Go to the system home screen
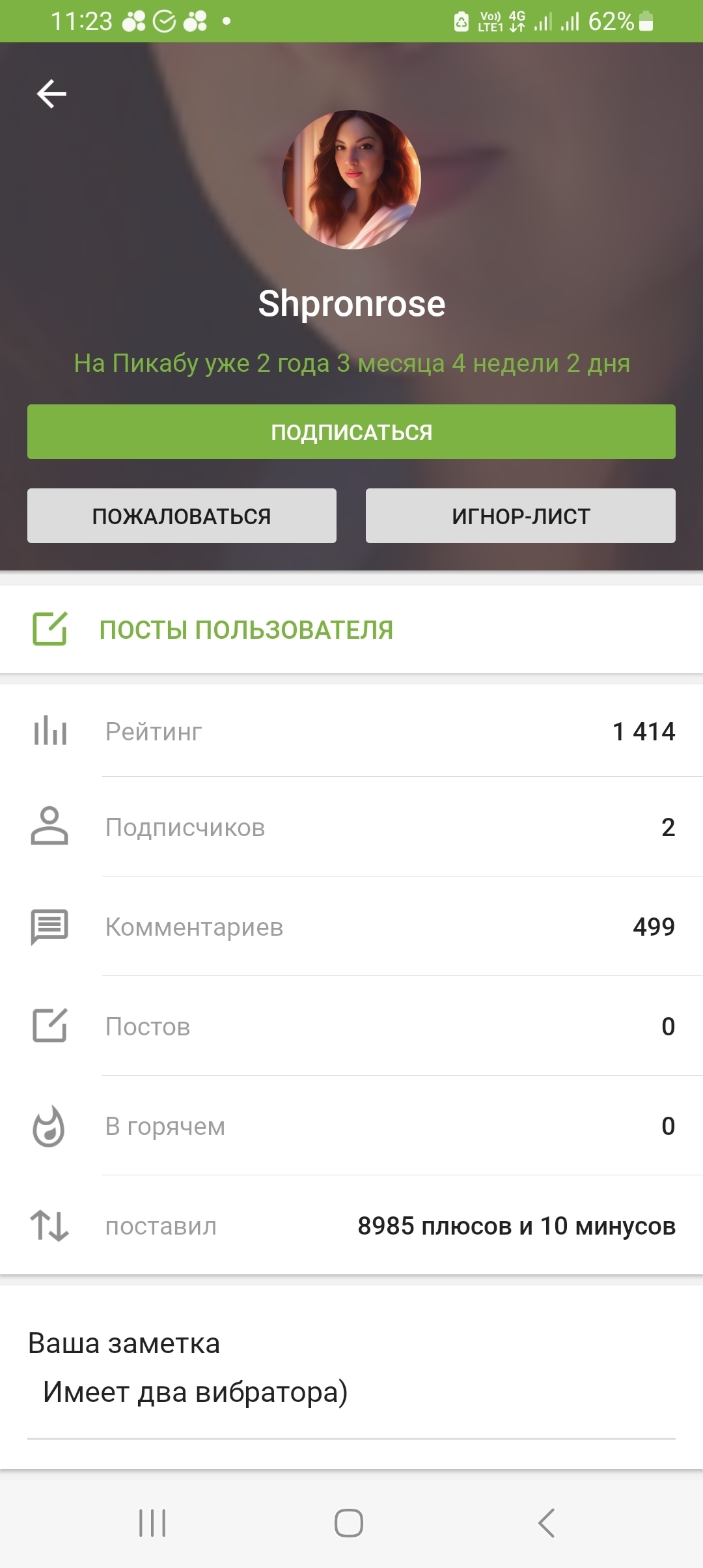Image resolution: width=703 pixels, height=1568 pixels. (x=349, y=1522)
